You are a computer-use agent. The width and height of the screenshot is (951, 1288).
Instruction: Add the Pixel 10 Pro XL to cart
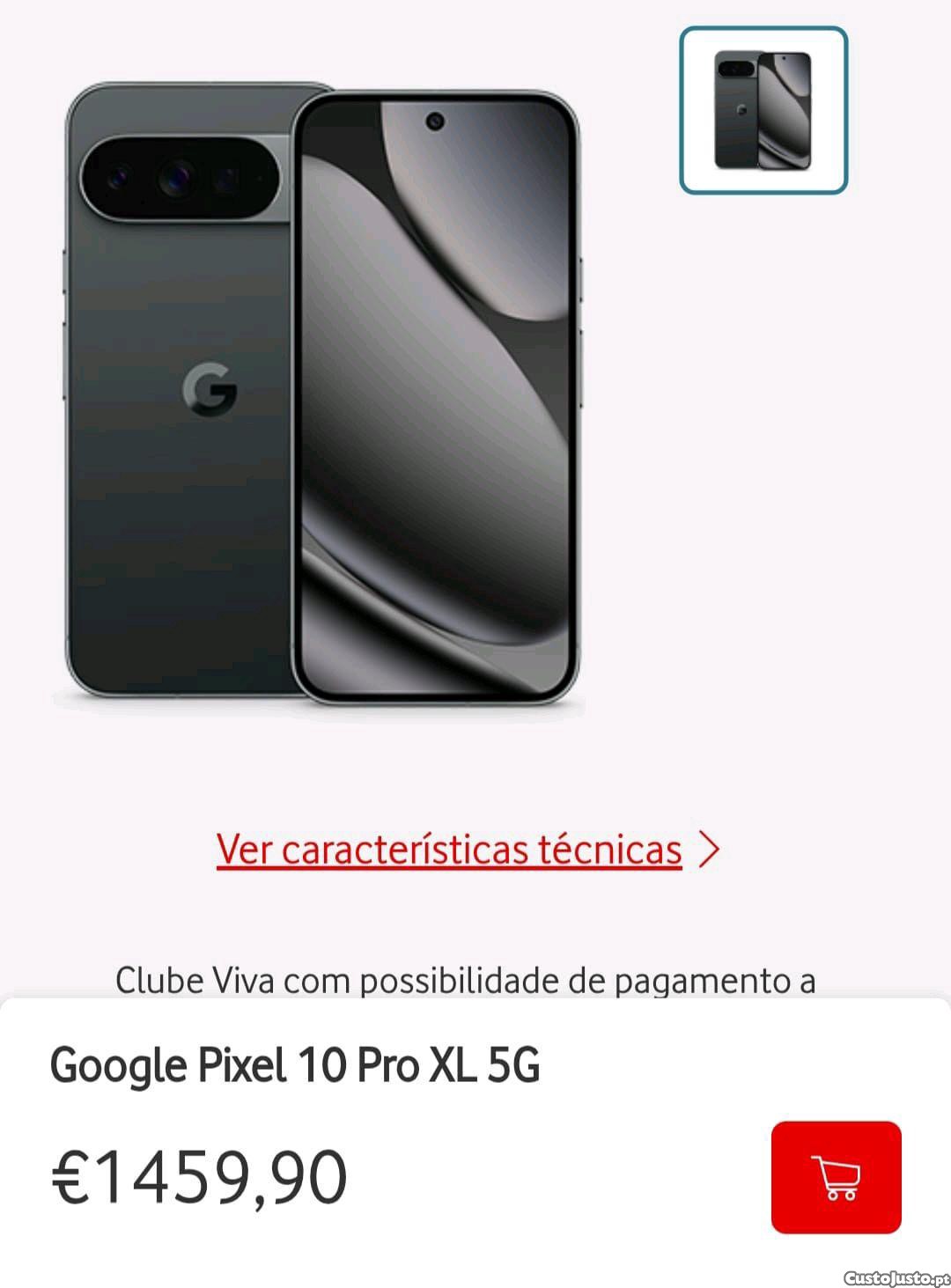point(836,1176)
